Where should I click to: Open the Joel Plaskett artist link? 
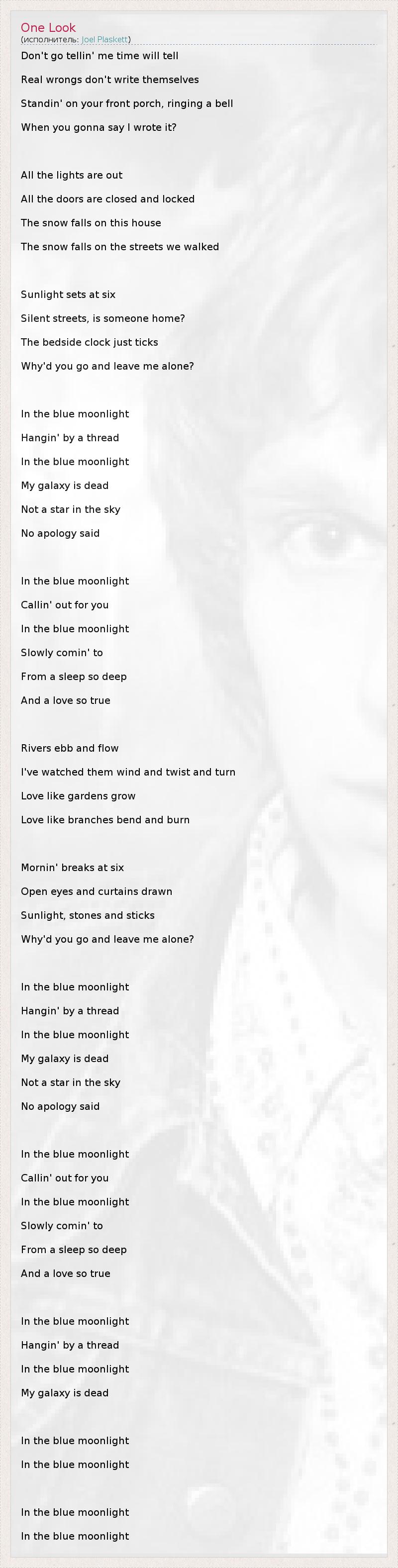point(104,40)
